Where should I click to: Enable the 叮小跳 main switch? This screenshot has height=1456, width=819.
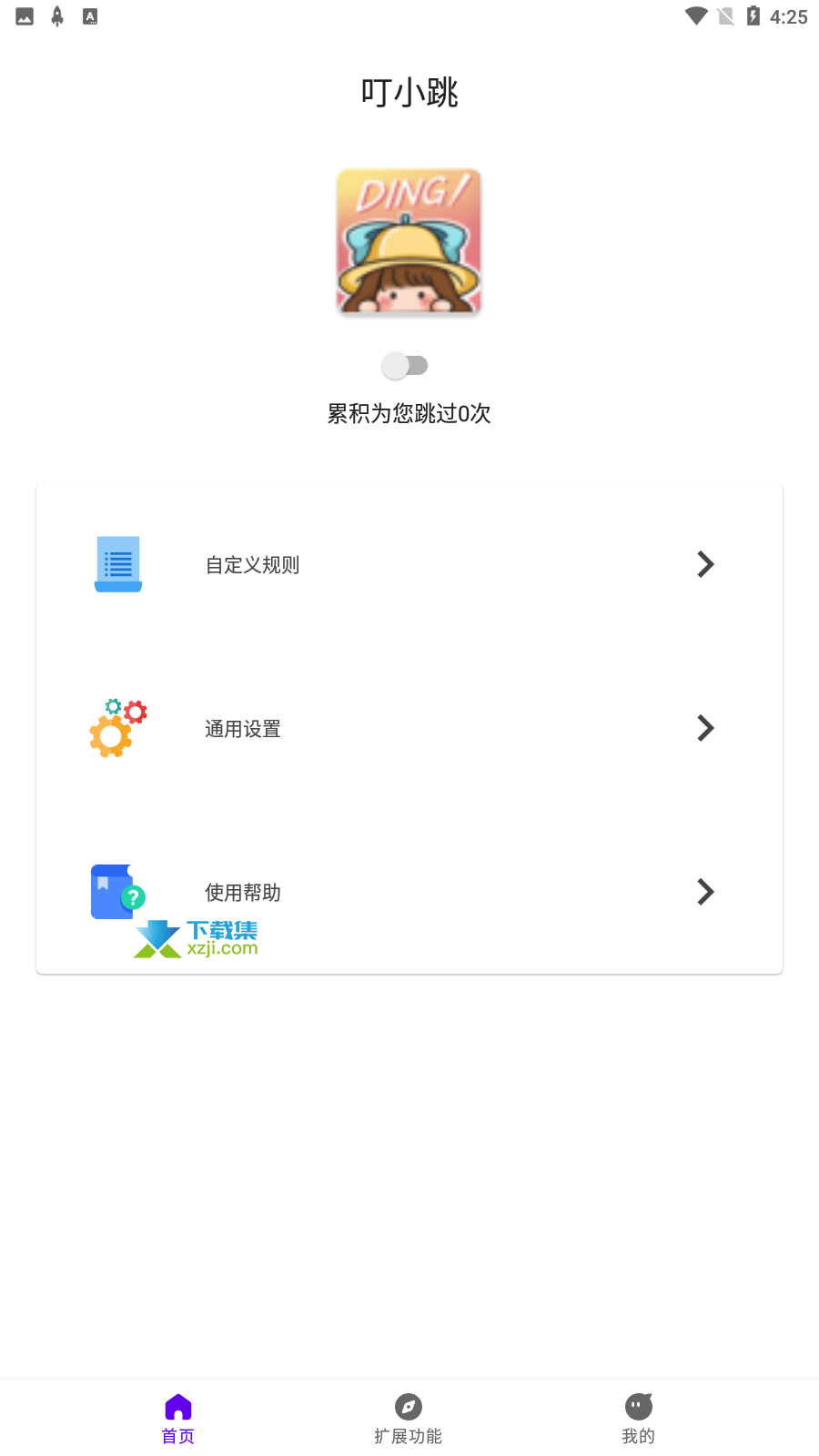click(x=405, y=366)
